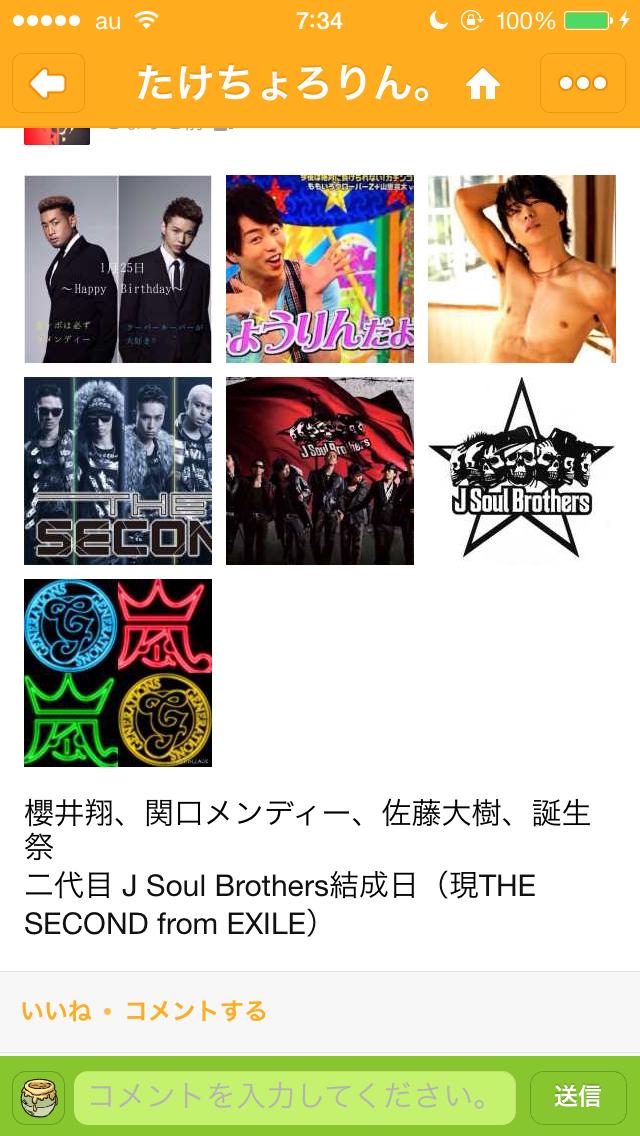Tap コメントする to comment
640x1136 pixels.
pos(196,1011)
